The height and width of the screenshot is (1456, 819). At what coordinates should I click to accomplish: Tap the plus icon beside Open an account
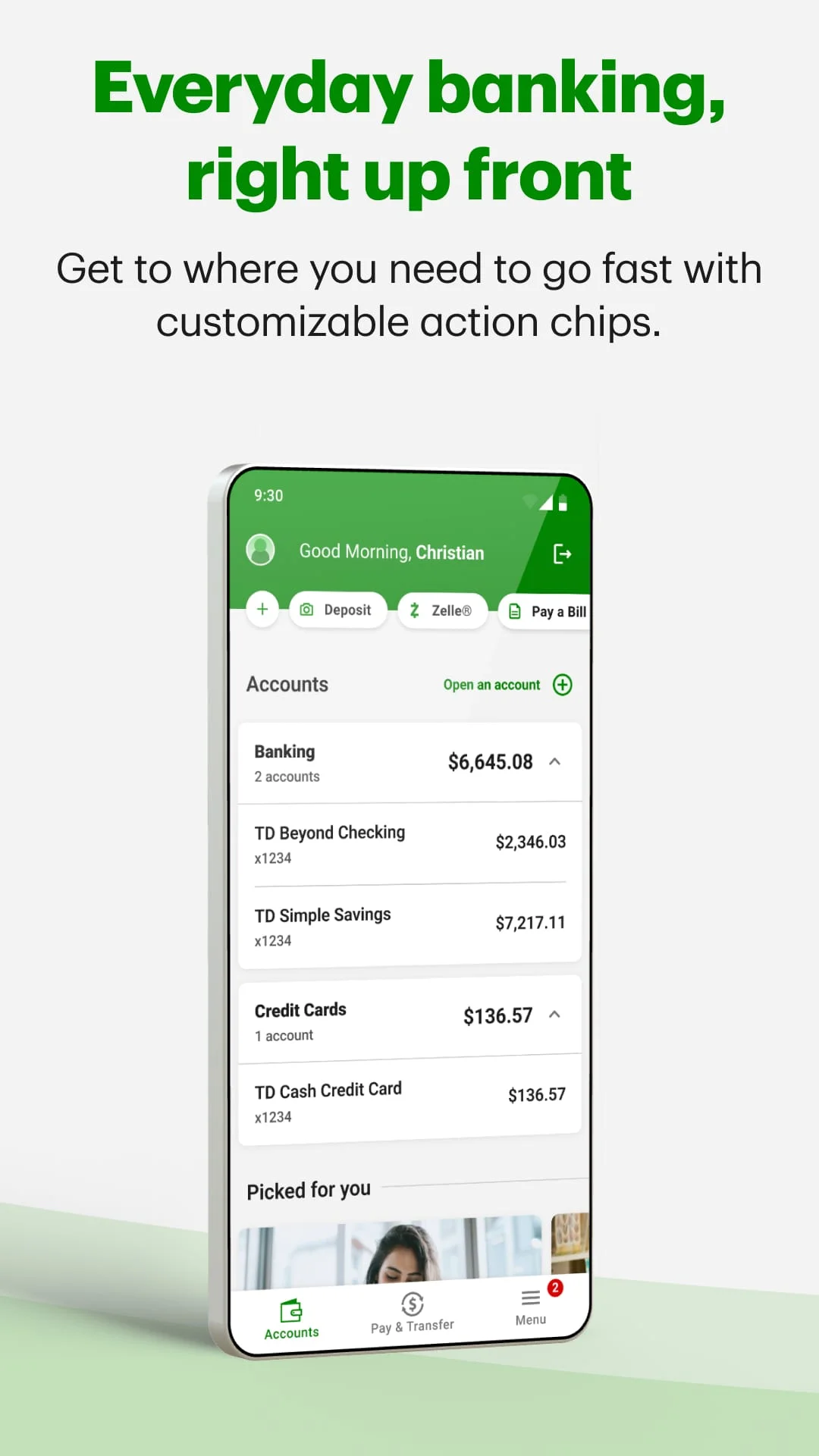(563, 685)
